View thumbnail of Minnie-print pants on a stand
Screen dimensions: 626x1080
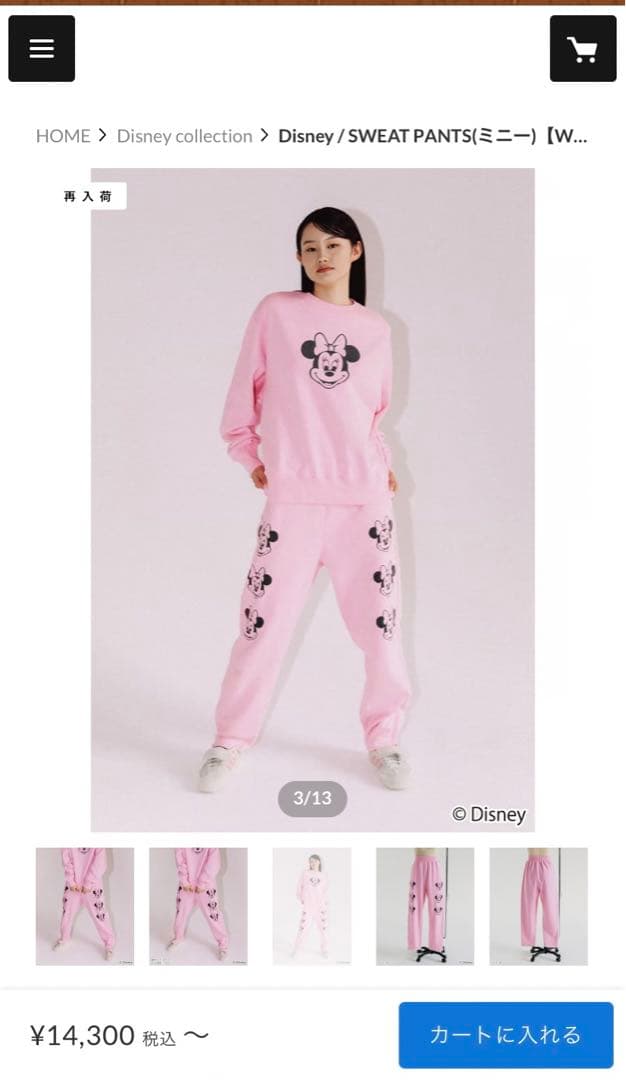coord(425,906)
